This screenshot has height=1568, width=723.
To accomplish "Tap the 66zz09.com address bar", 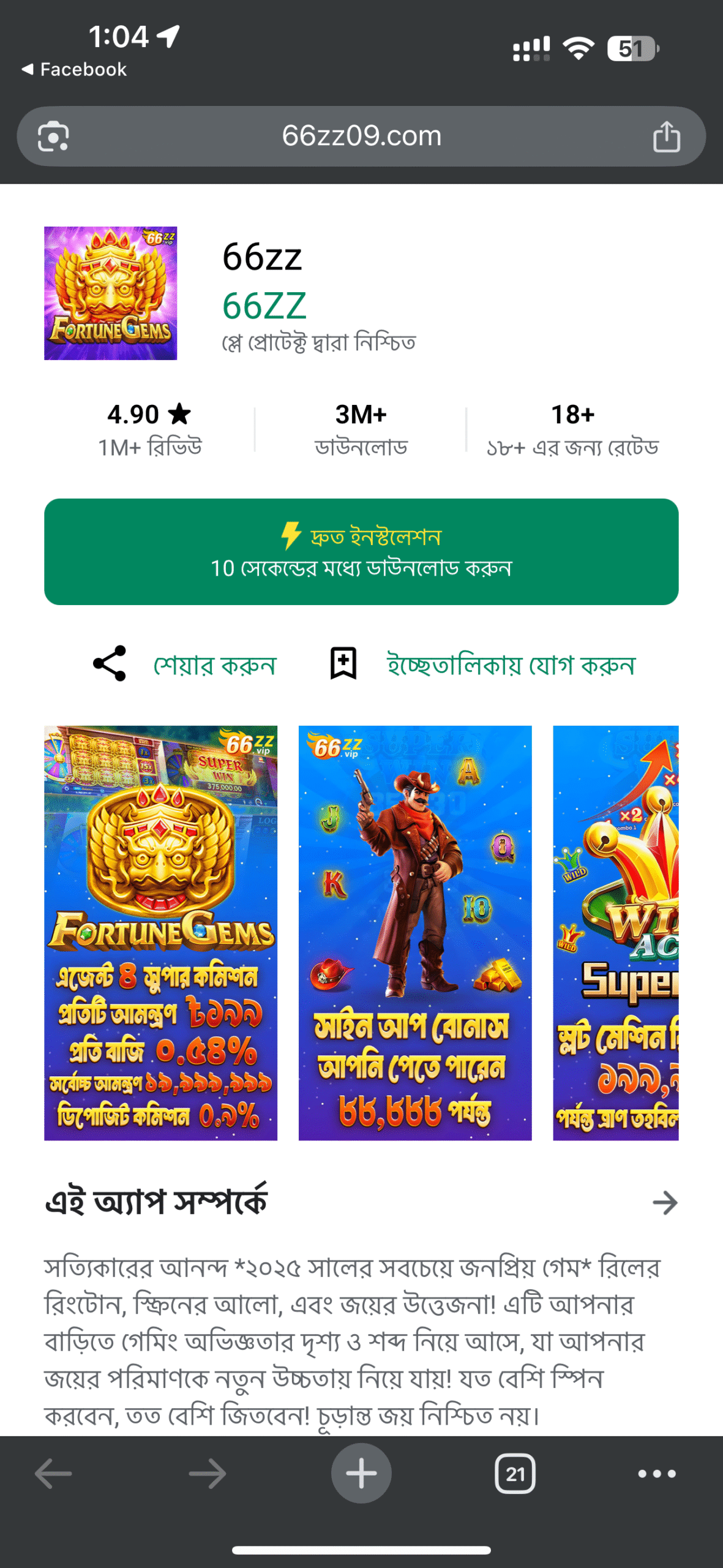I will coord(361,136).
